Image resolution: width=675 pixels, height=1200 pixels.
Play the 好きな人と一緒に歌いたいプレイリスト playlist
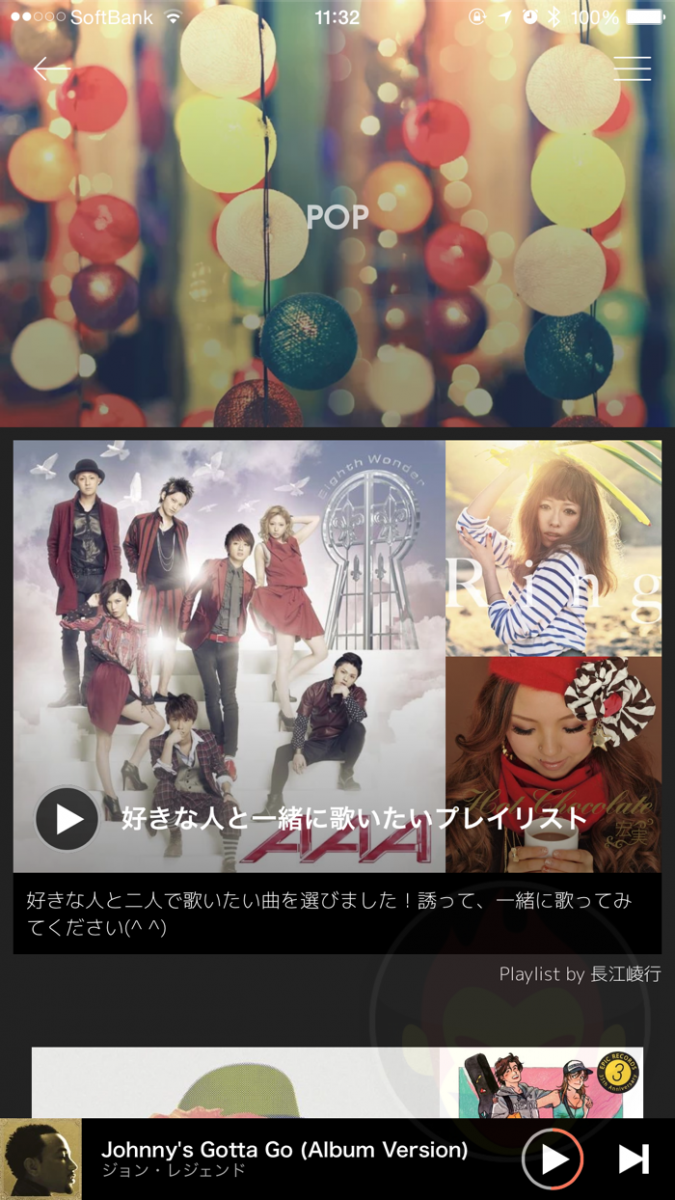tap(67, 819)
